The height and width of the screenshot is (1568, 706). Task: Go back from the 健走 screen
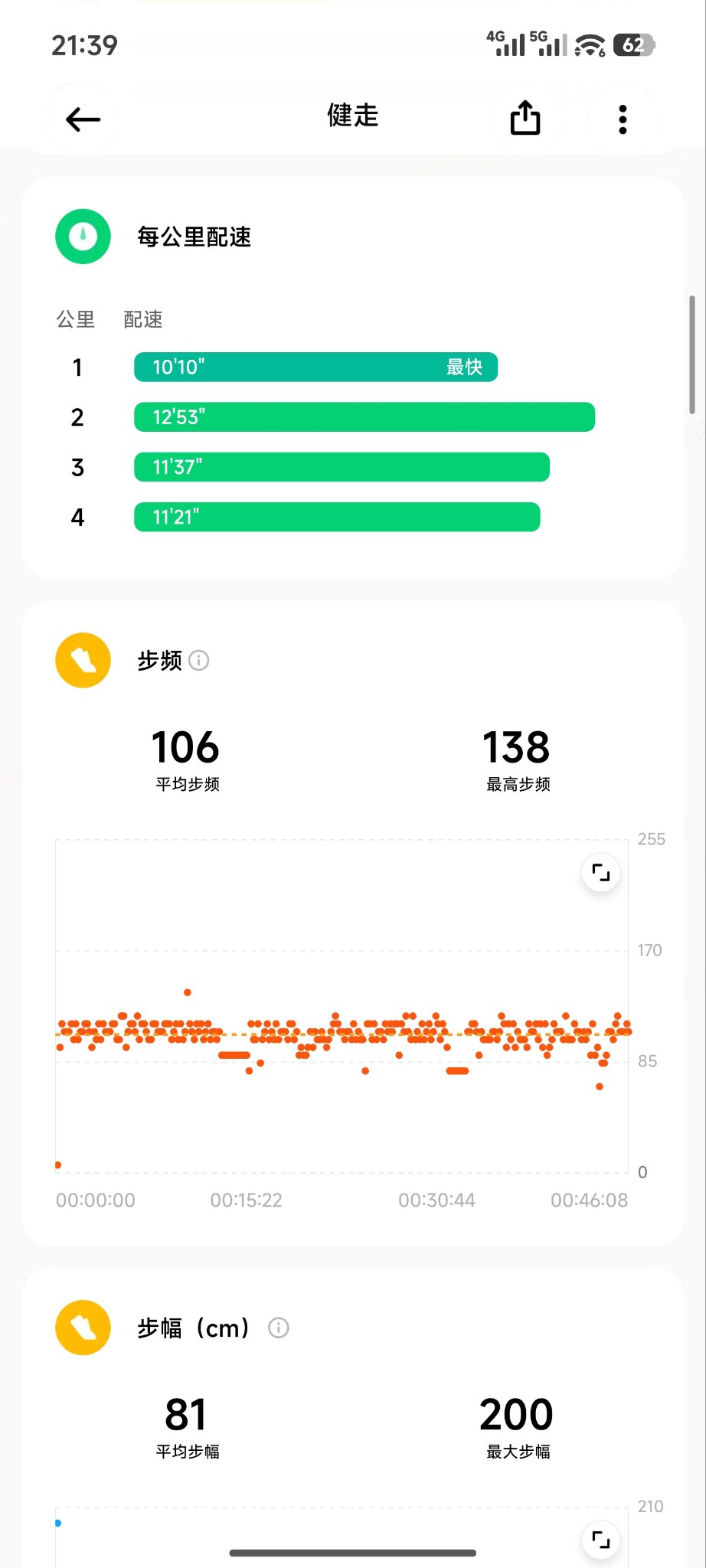83,119
